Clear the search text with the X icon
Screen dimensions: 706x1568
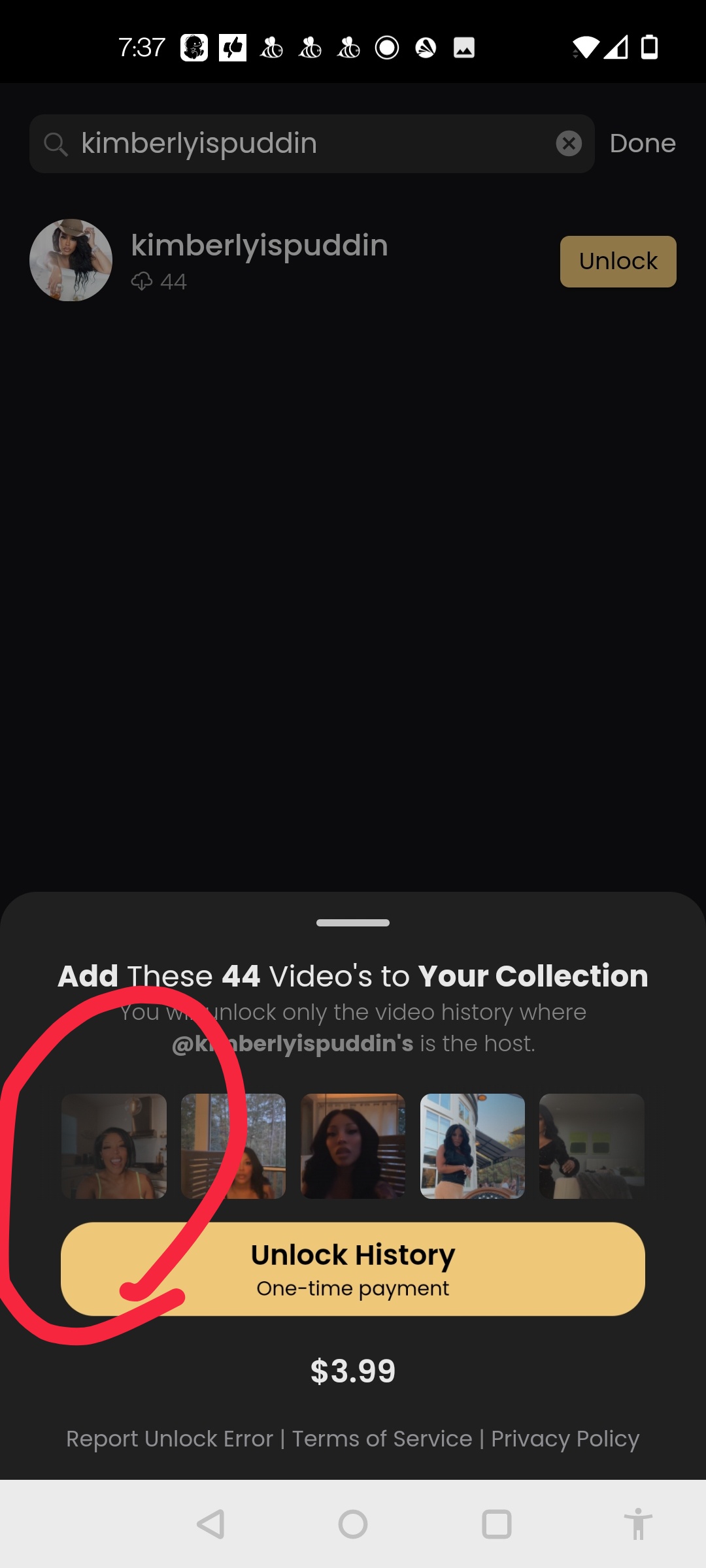coord(569,143)
